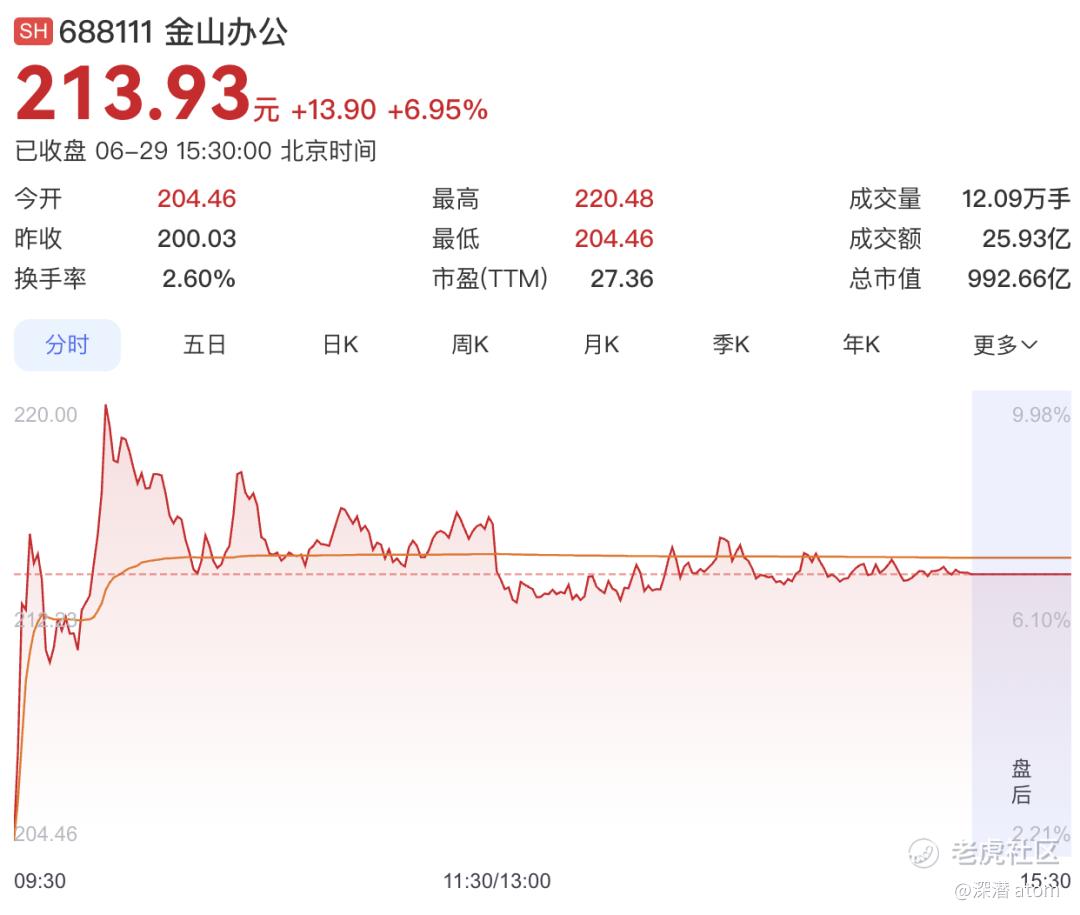Expand the 更多 chart options dropdown
1080x915 pixels.
1005,345
